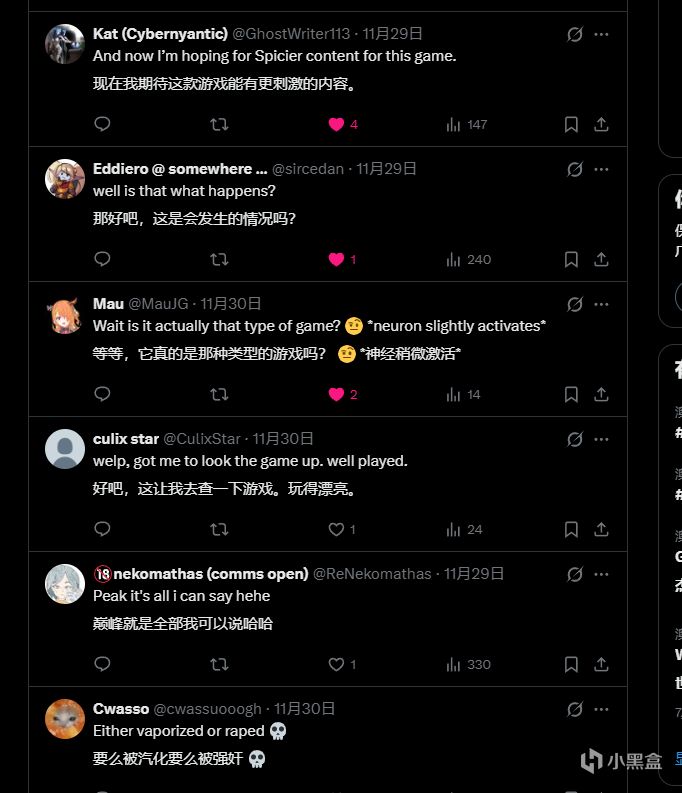Image resolution: width=682 pixels, height=793 pixels.
Task: Share Kat (Cybernyantic)'s reply
Action: tap(601, 124)
